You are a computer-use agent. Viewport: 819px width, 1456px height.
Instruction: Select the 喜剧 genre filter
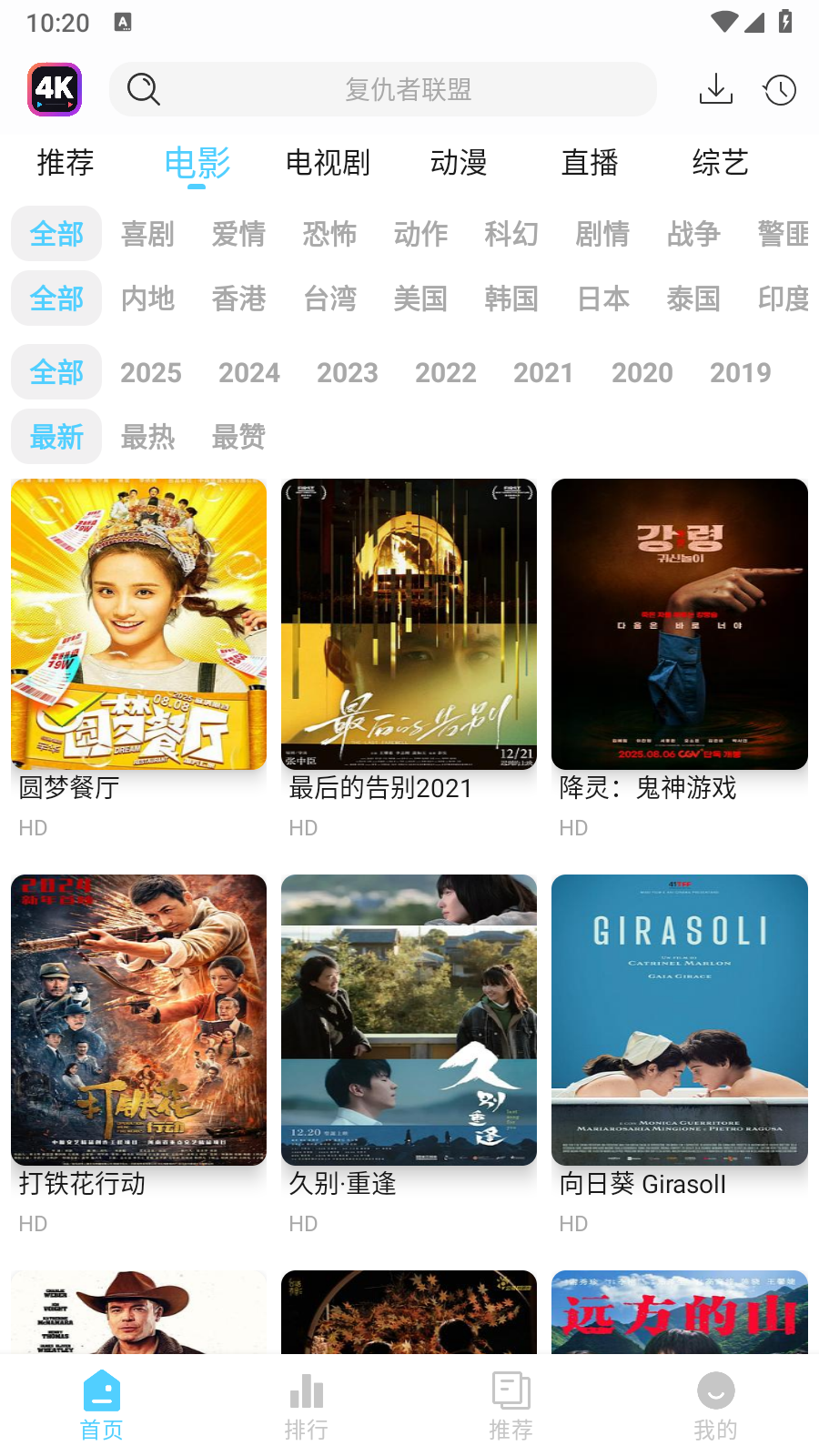(147, 234)
